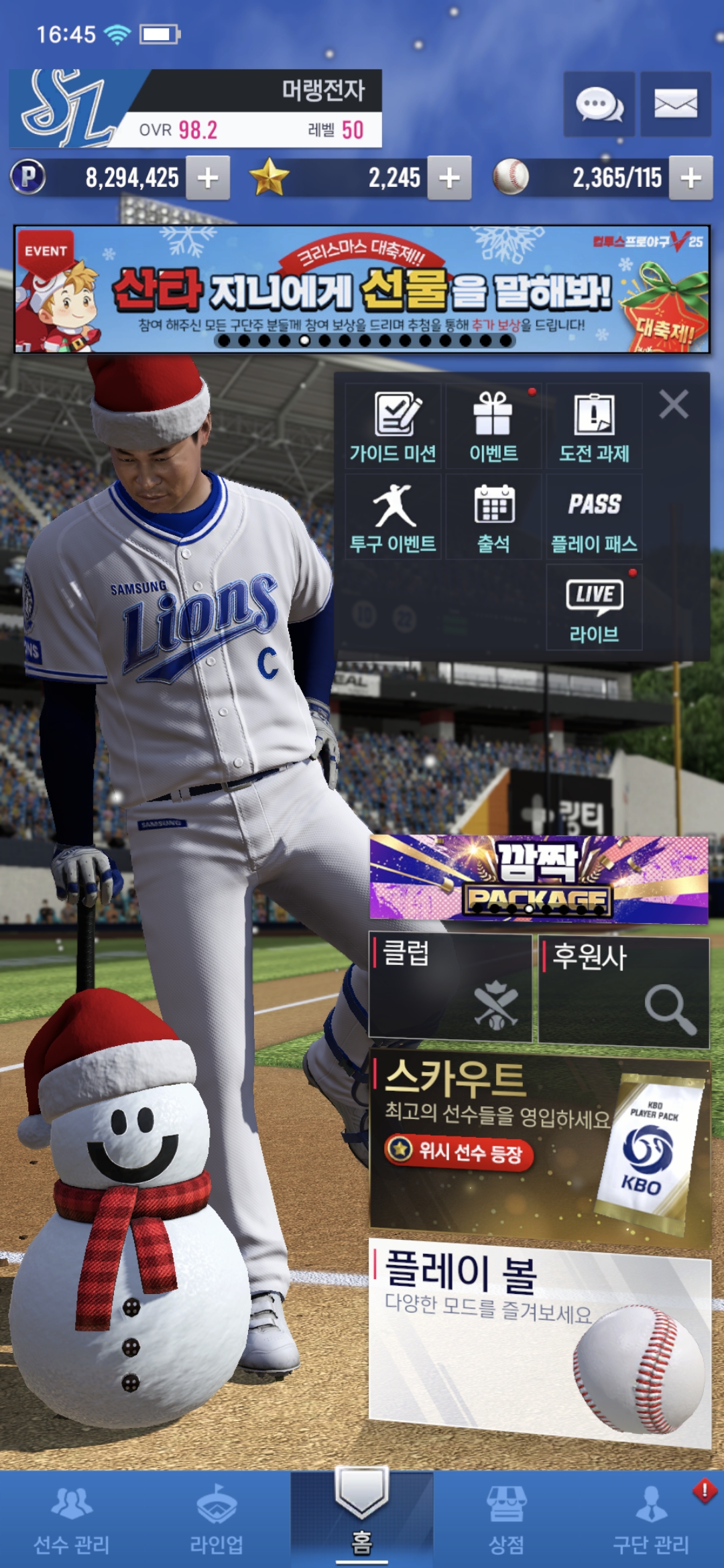Open 라이브 section
This screenshot has height=1568, width=724.
[594, 608]
